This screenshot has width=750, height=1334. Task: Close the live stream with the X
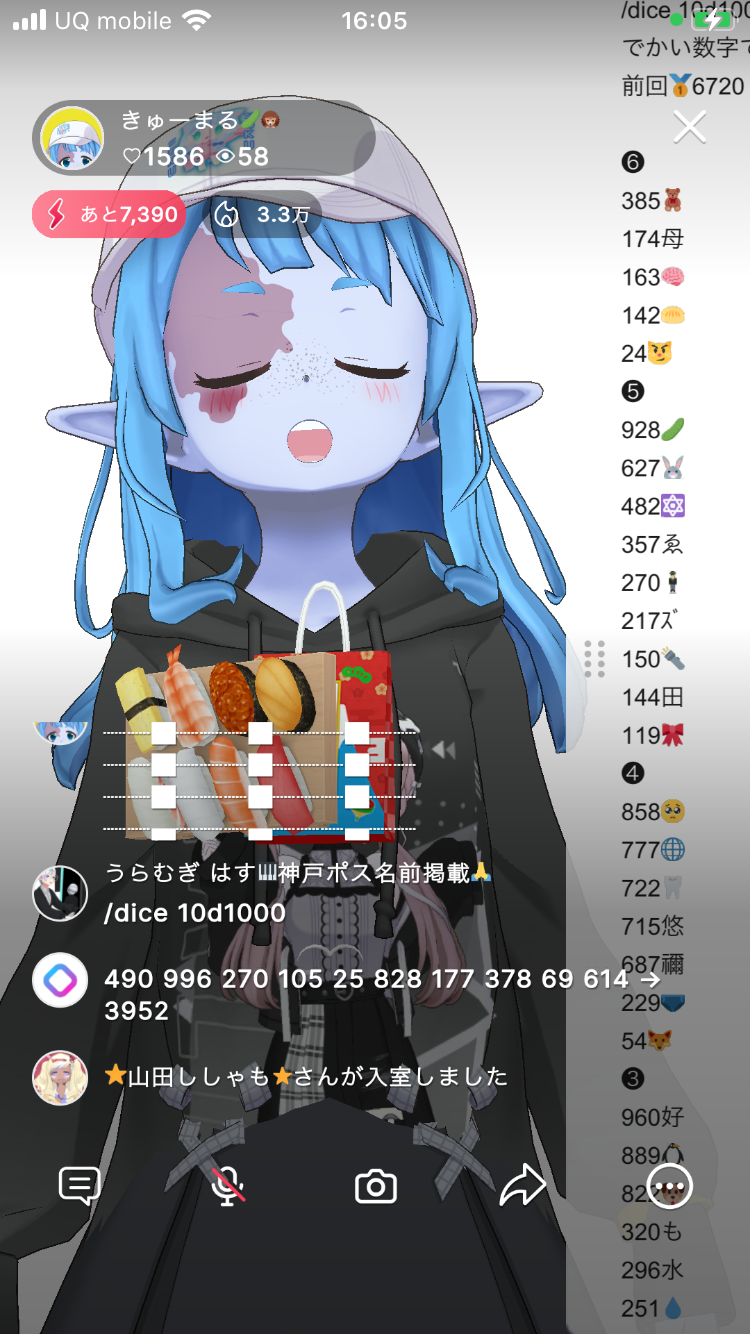pyautogui.click(x=690, y=127)
